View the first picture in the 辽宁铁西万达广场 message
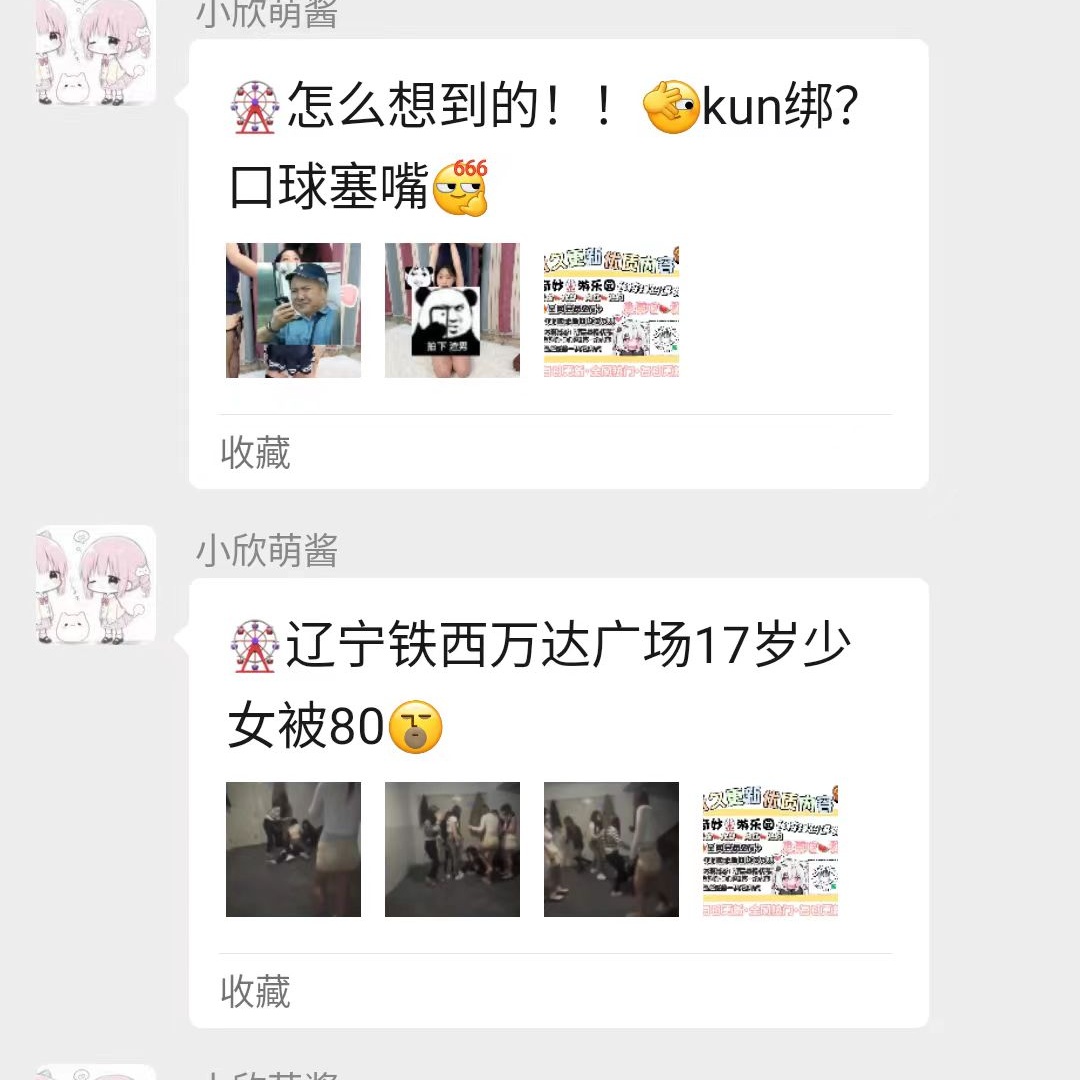Image resolution: width=1080 pixels, height=1080 pixels. click(x=293, y=849)
